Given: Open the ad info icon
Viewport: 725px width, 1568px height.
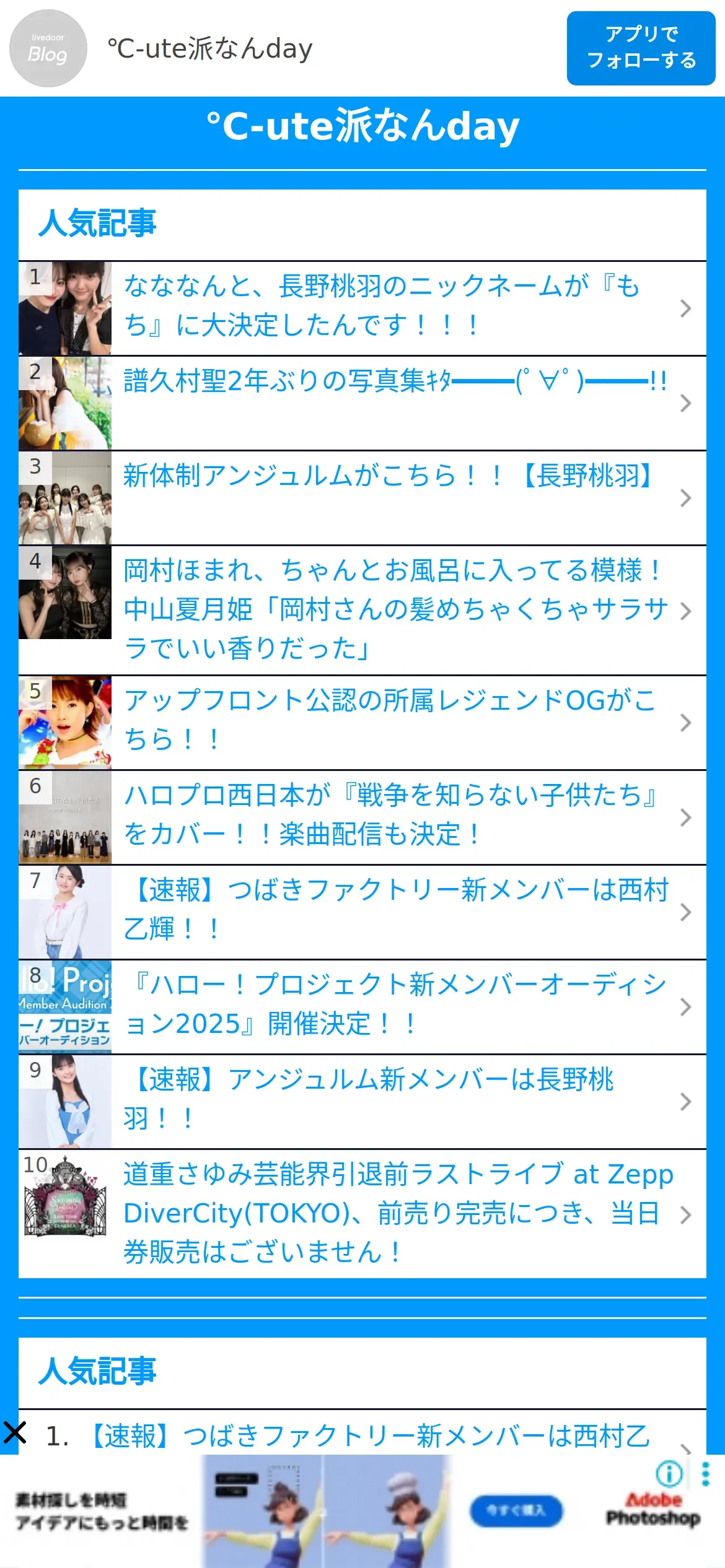Looking at the screenshot, I should pos(669,1474).
